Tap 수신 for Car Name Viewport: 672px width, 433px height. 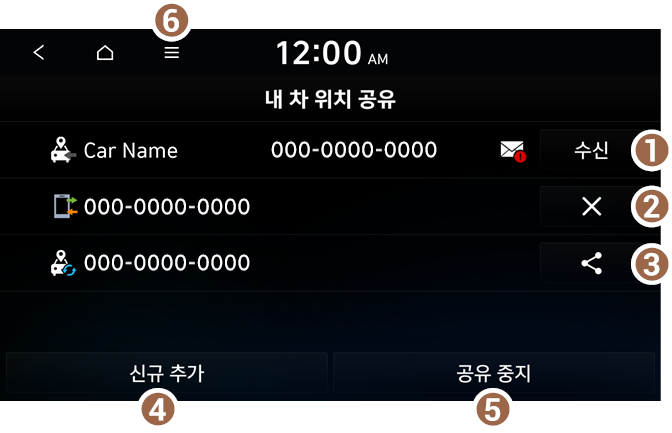(589, 151)
